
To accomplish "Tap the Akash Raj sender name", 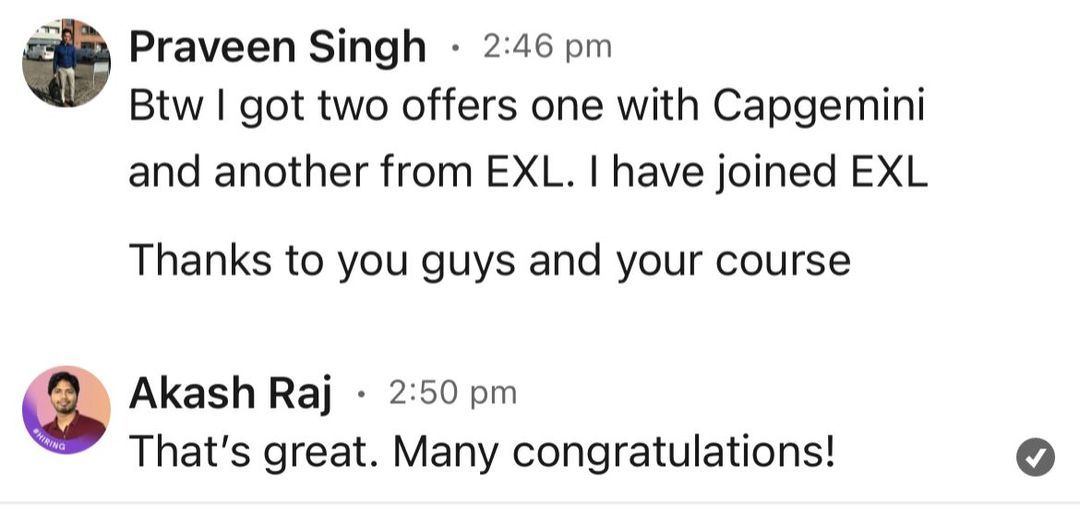I will (x=229, y=393).
